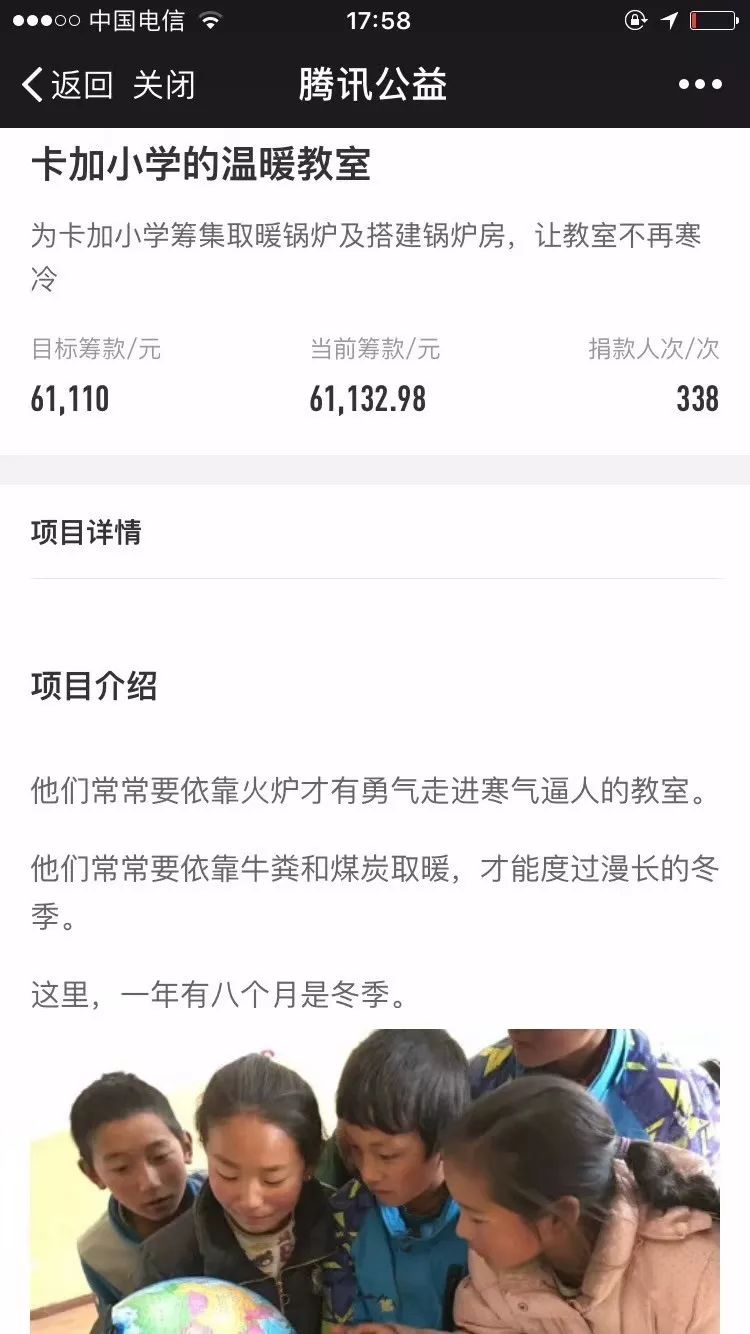The height and width of the screenshot is (1334, 750).
Task: Open the three-dot overflow menu
Action: (x=700, y=85)
